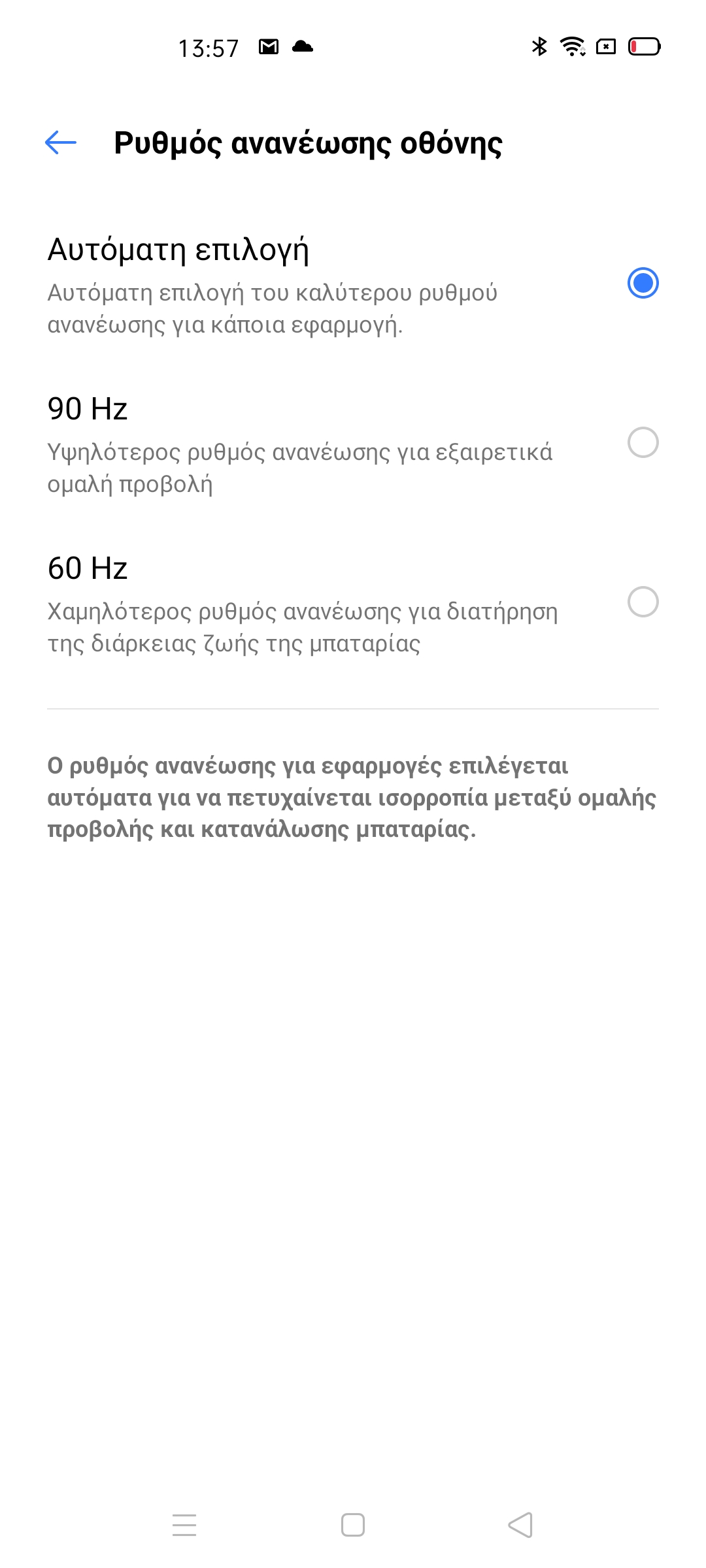Choose the 90 Hz refresh rate
Screen dimensions: 706x1568
(353, 443)
